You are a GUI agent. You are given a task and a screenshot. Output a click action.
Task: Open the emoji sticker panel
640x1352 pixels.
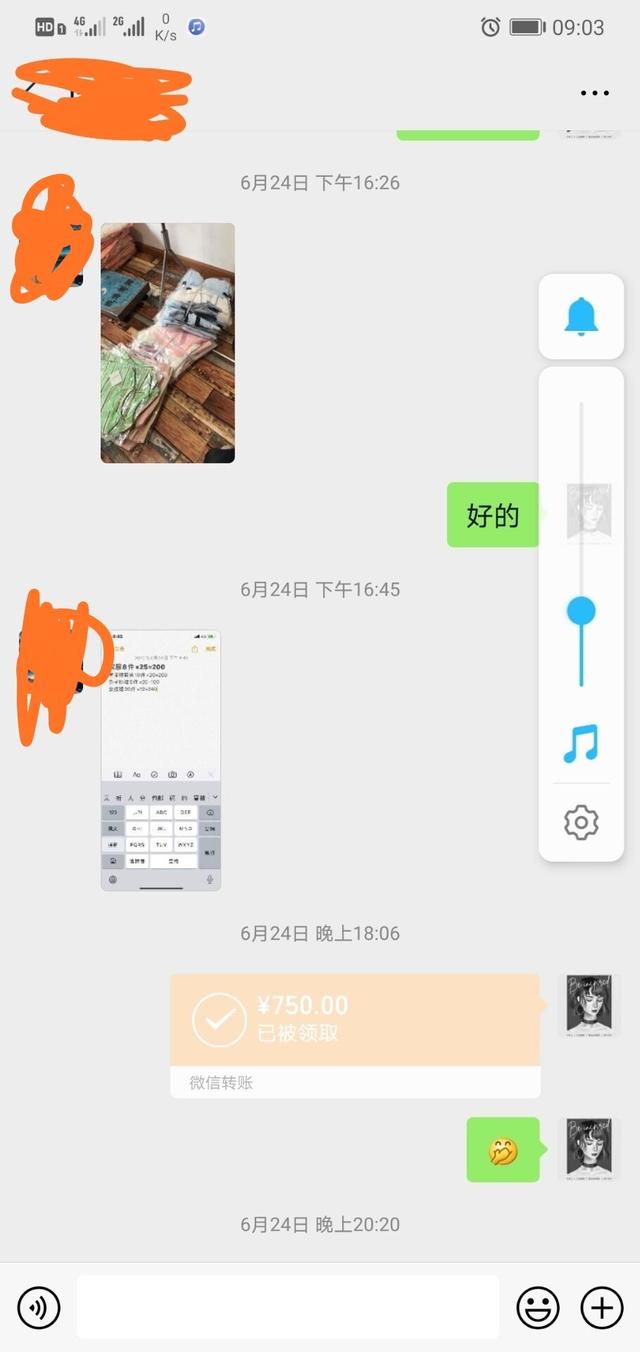[537, 1307]
